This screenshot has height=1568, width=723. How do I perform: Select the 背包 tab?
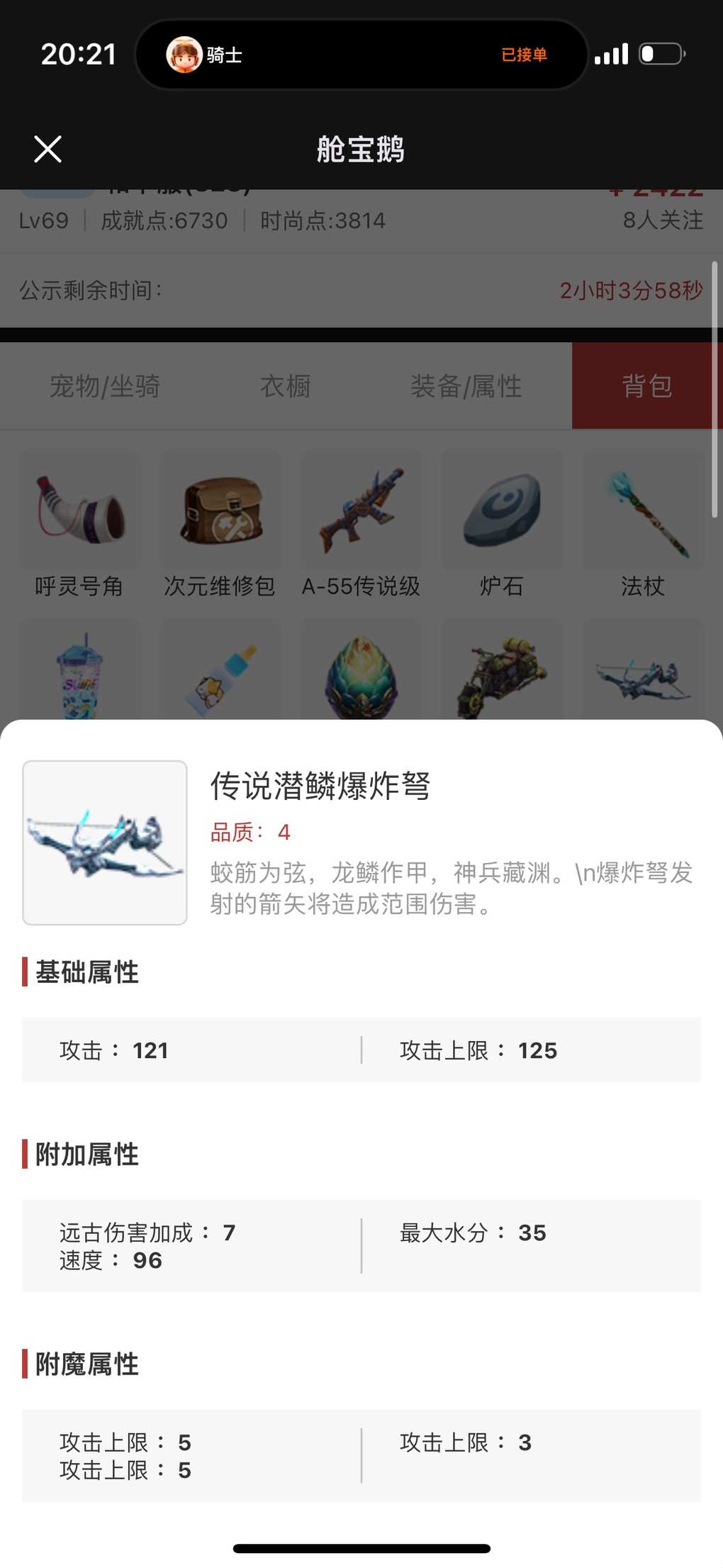point(646,387)
